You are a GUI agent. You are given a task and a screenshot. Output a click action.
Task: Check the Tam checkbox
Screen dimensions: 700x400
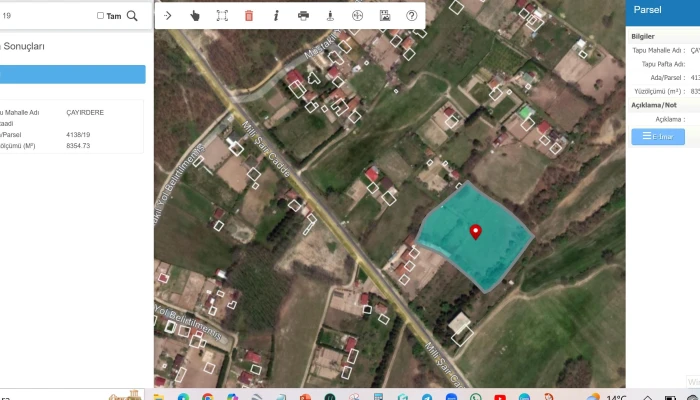click(x=100, y=16)
